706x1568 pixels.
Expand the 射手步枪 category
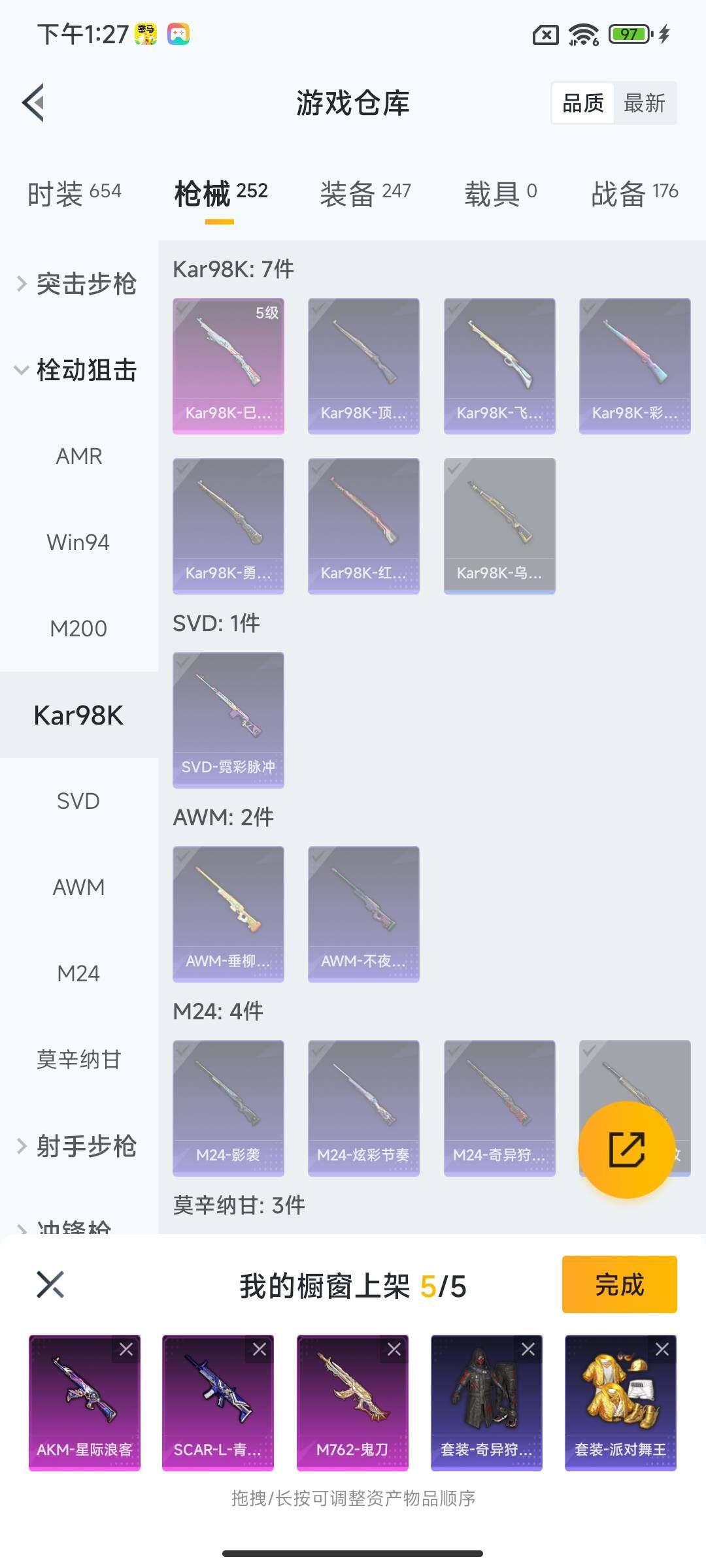77,1146
